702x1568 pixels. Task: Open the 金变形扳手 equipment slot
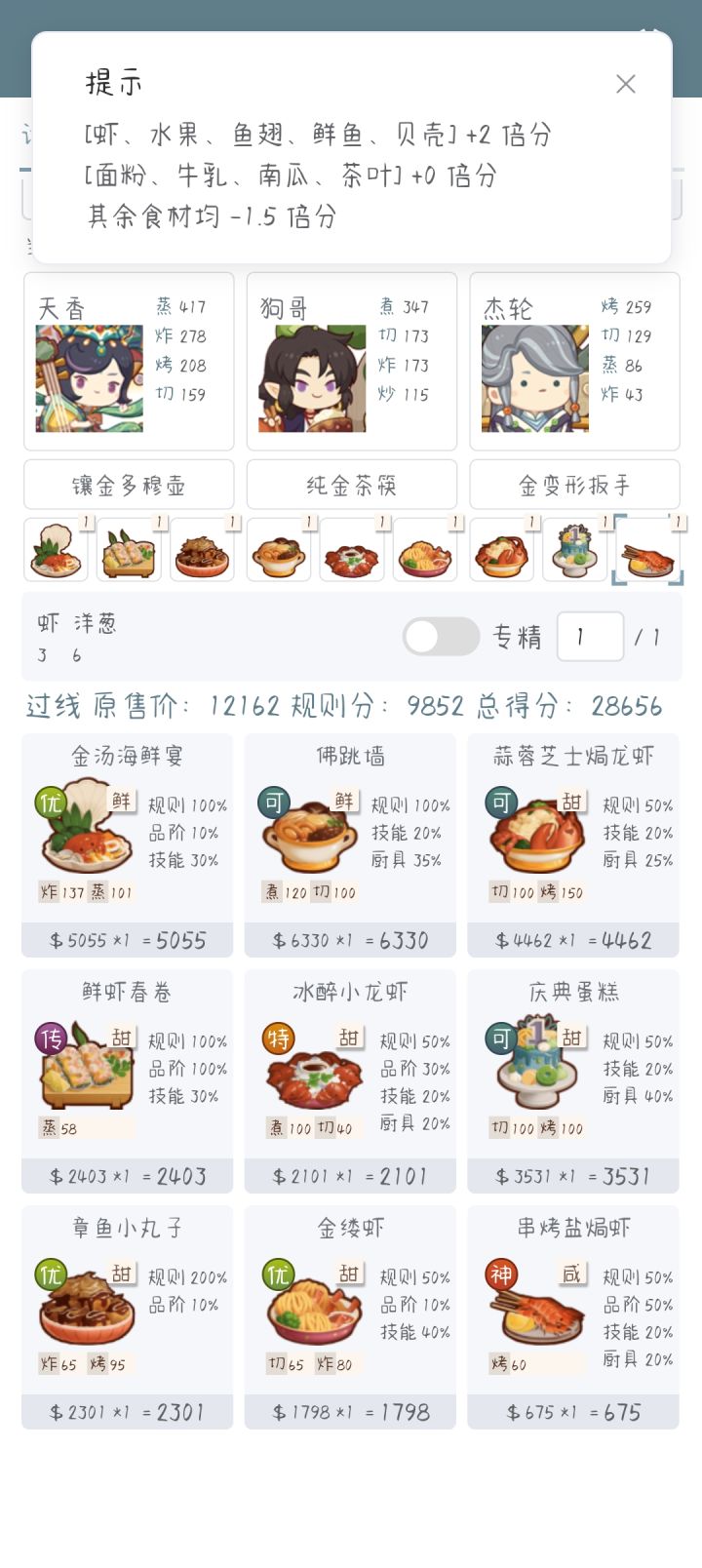coord(574,485)
